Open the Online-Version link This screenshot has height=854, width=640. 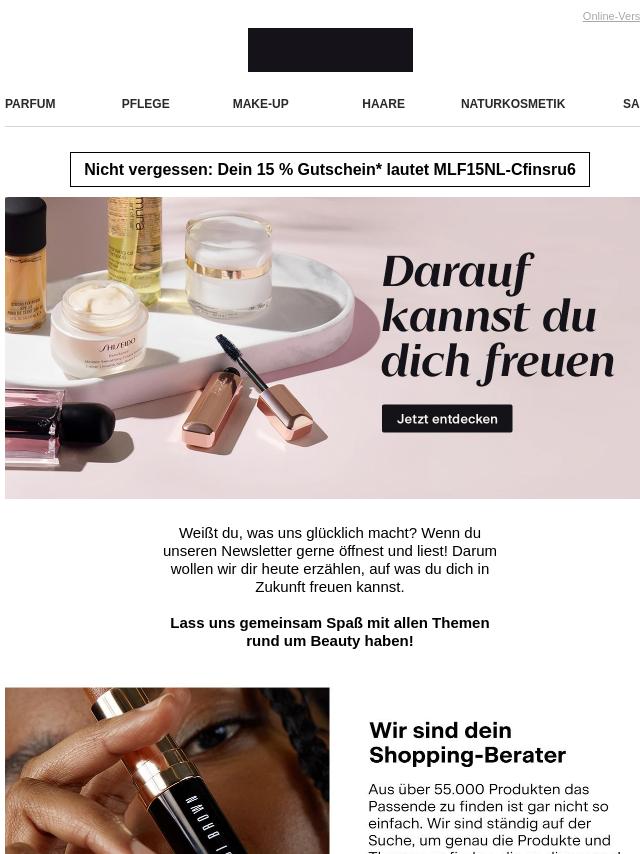(611, 16)
